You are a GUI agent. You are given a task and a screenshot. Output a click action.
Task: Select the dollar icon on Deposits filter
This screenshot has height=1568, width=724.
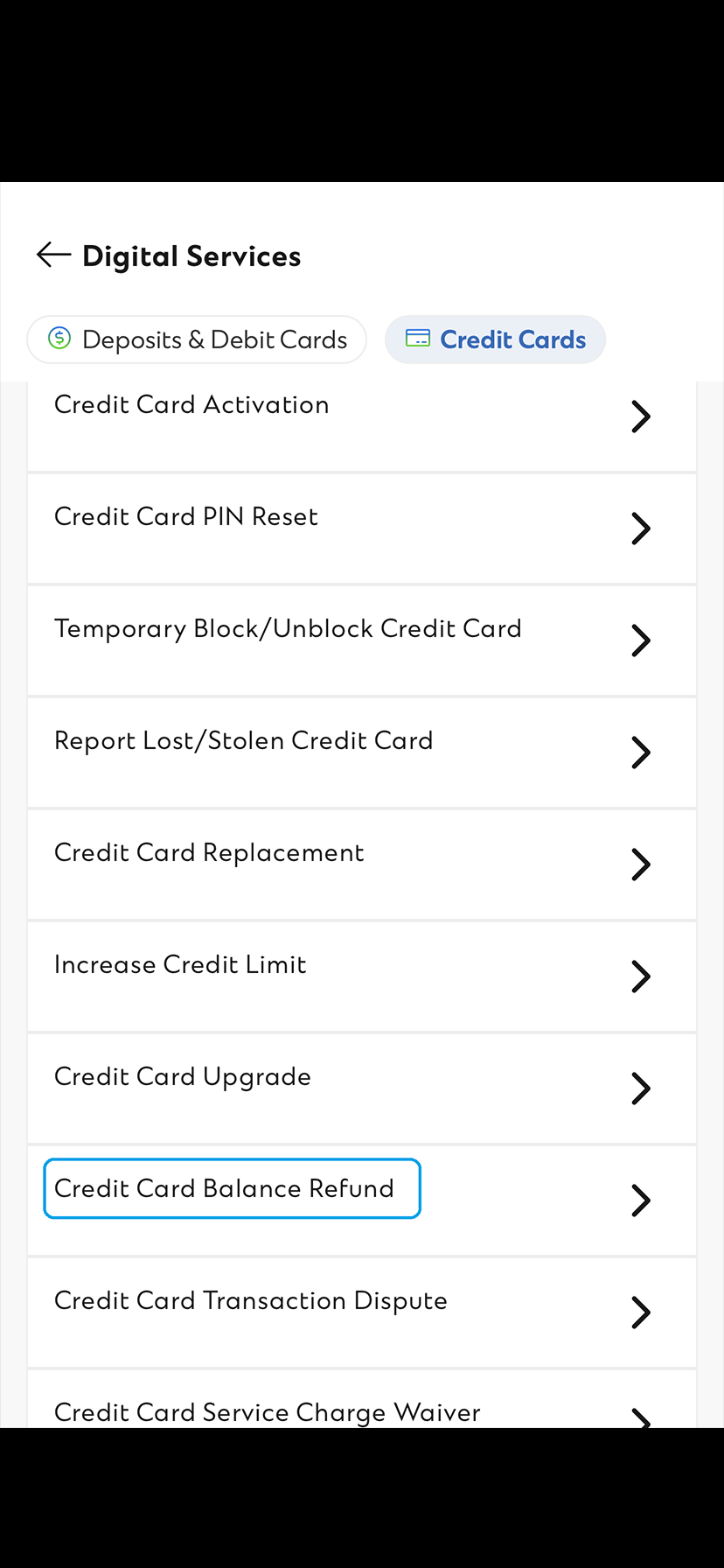tap(59, 339)
